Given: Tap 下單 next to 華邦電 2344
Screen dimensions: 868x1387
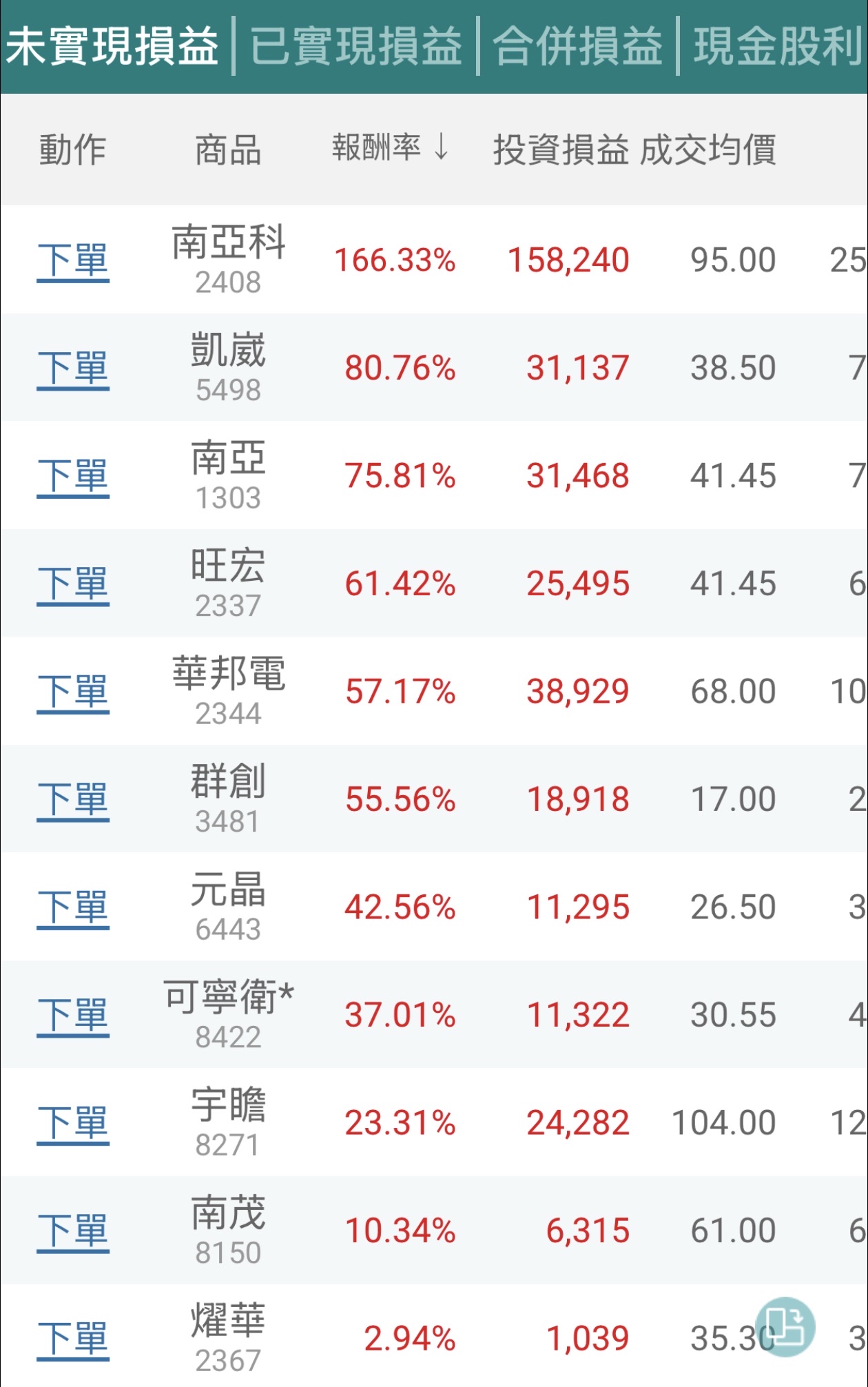Looking at the screenshot, I should point(72,692).
